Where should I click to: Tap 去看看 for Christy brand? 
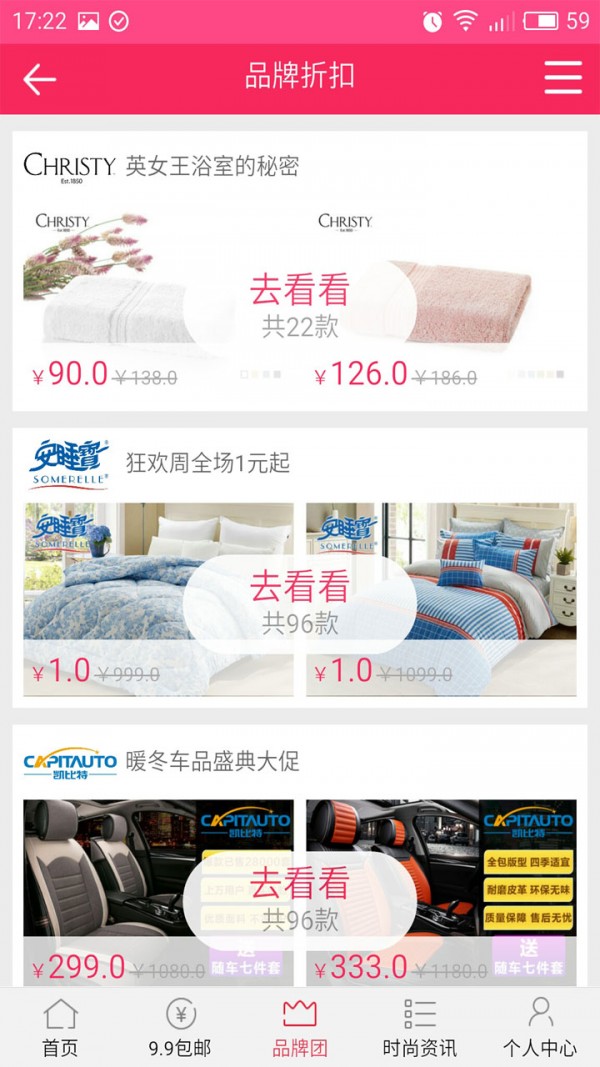[x=300, y=304]
